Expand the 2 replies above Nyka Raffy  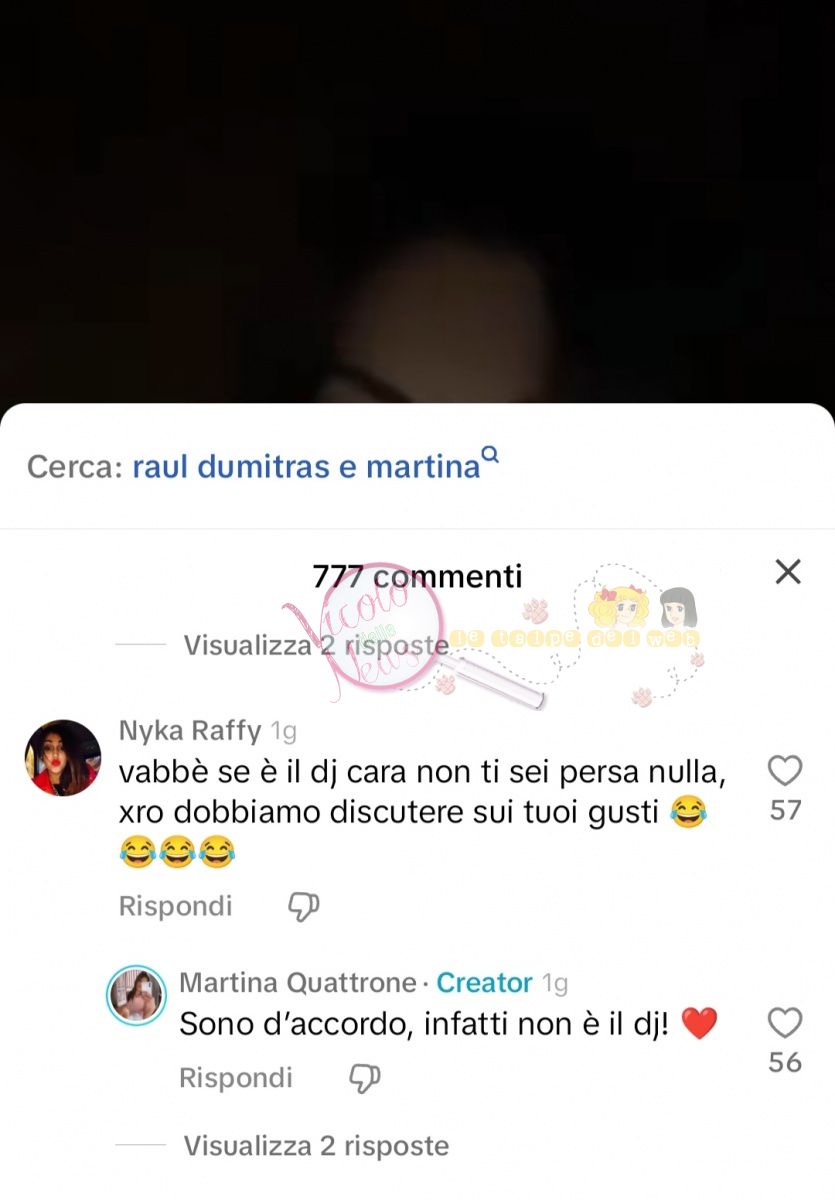(x=316, y=646)
